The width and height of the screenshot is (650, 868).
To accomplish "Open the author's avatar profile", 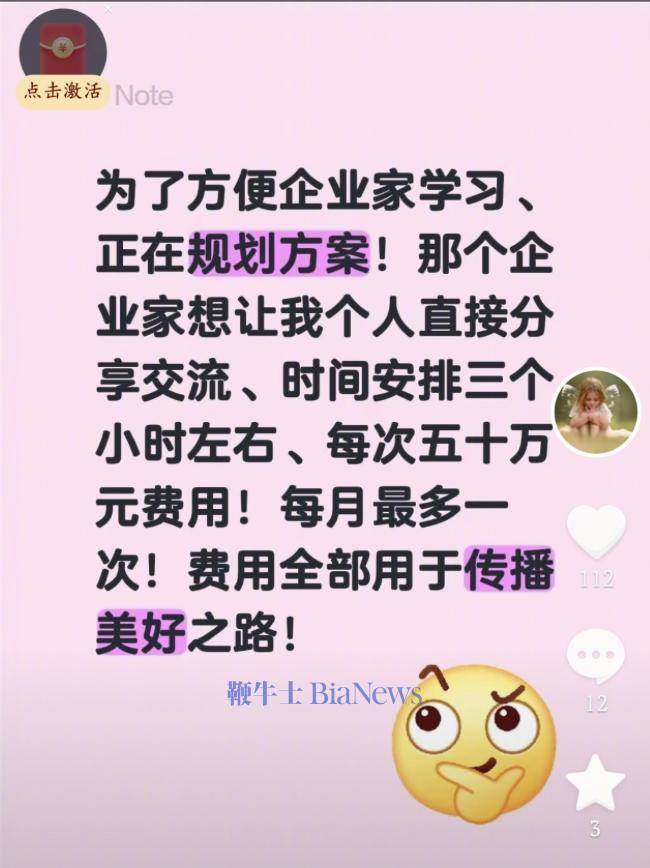I will click(x=596, y=411).
